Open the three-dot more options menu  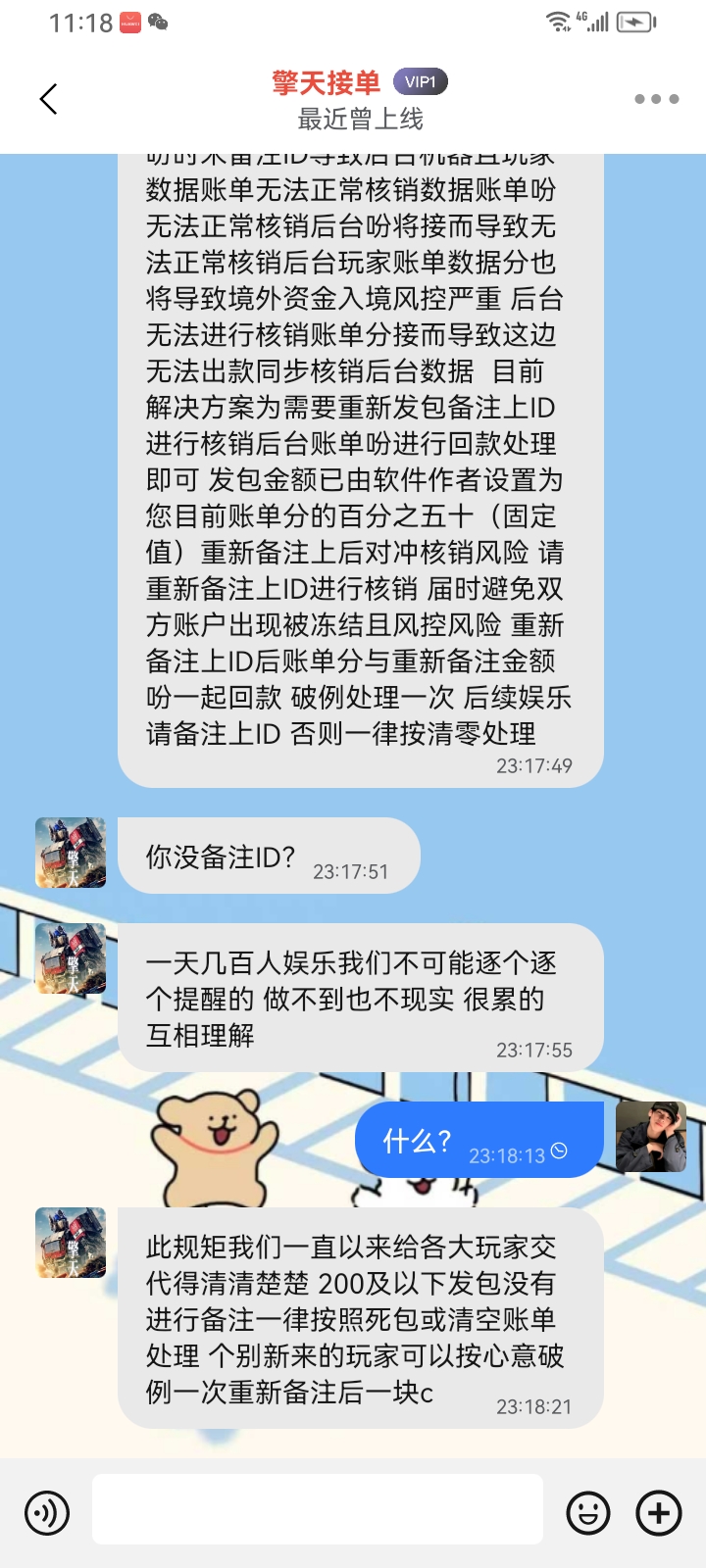pyautogui.click(x=656, y=99)
